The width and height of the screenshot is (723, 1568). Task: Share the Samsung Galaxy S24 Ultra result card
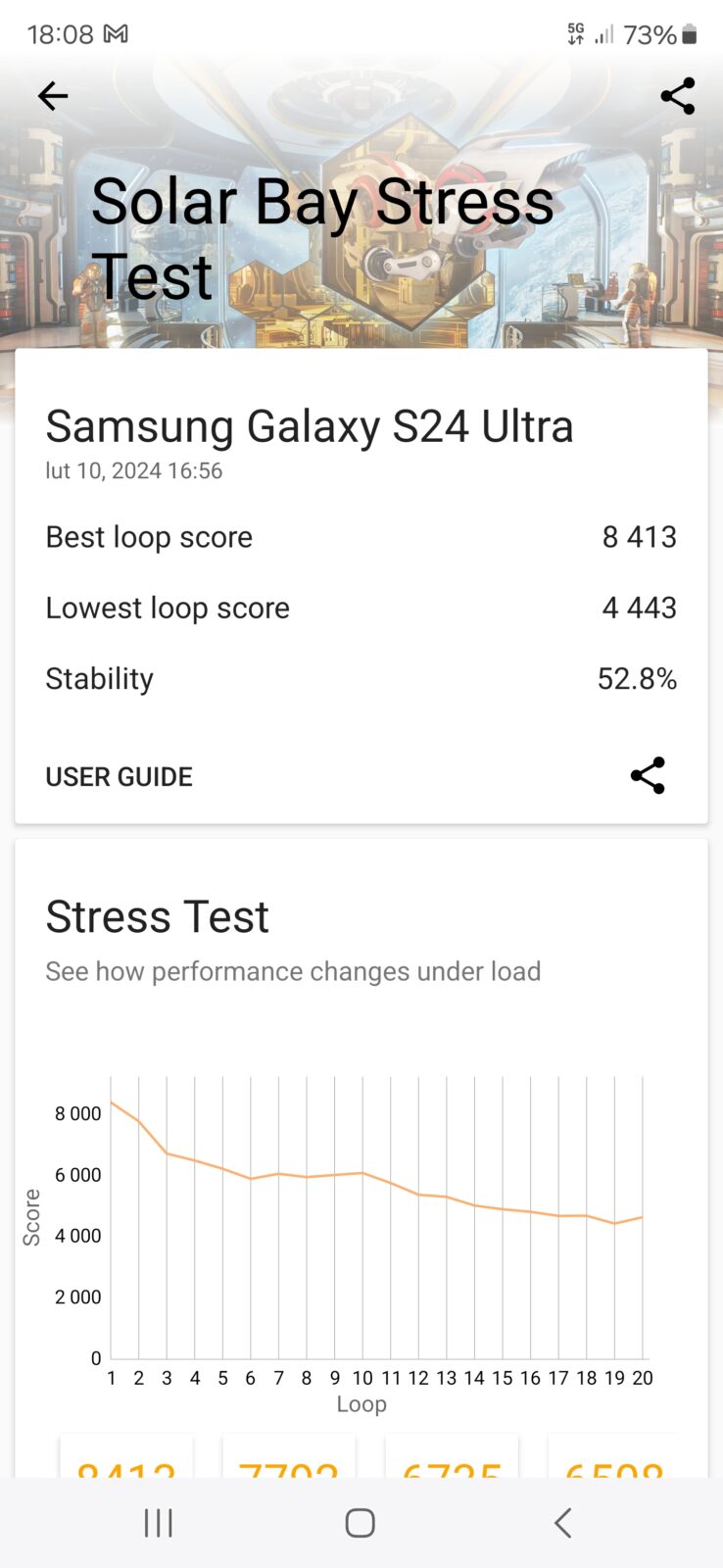coord(648,775)
